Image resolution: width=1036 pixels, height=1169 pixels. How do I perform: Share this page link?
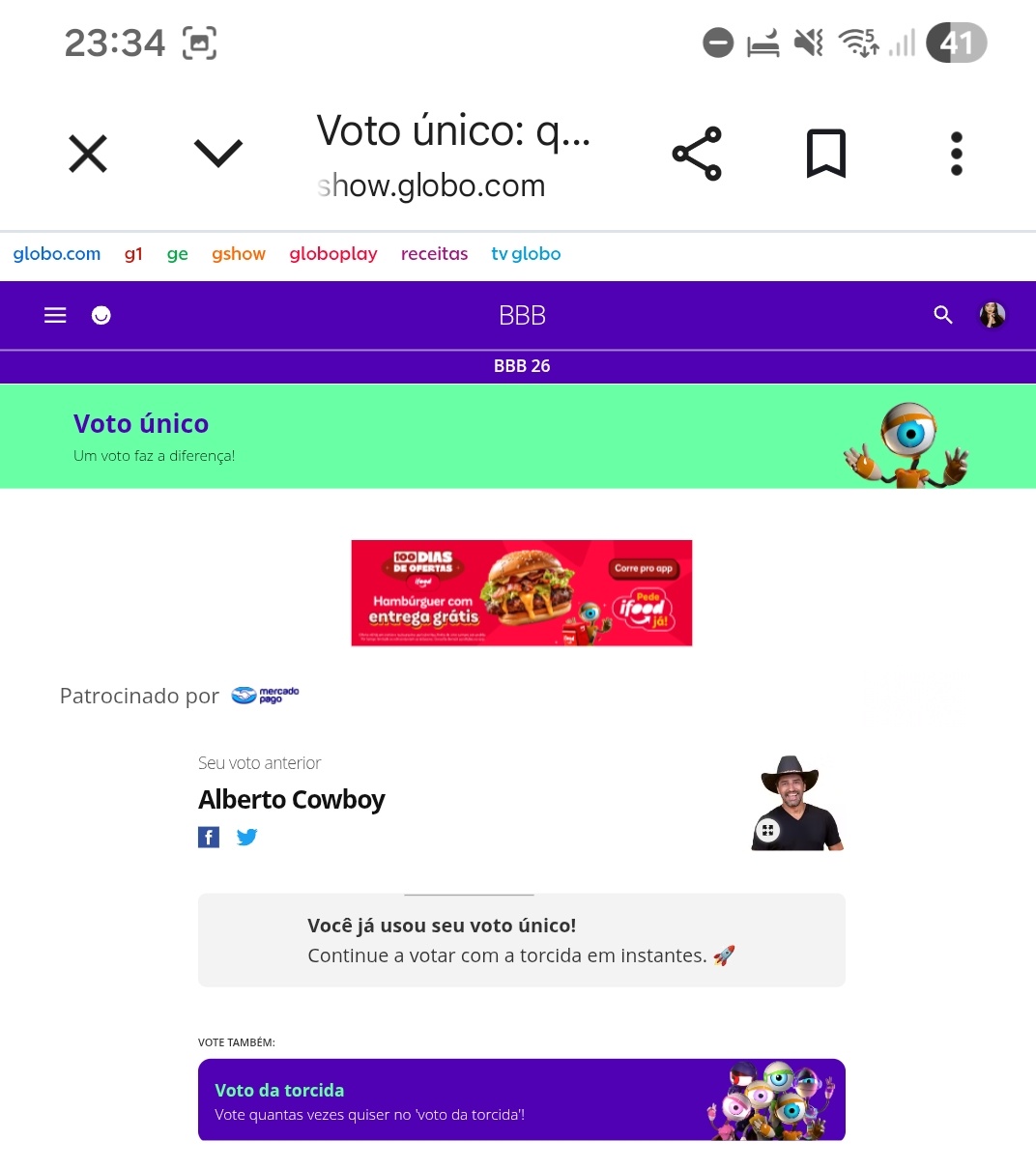click(697, 154)
